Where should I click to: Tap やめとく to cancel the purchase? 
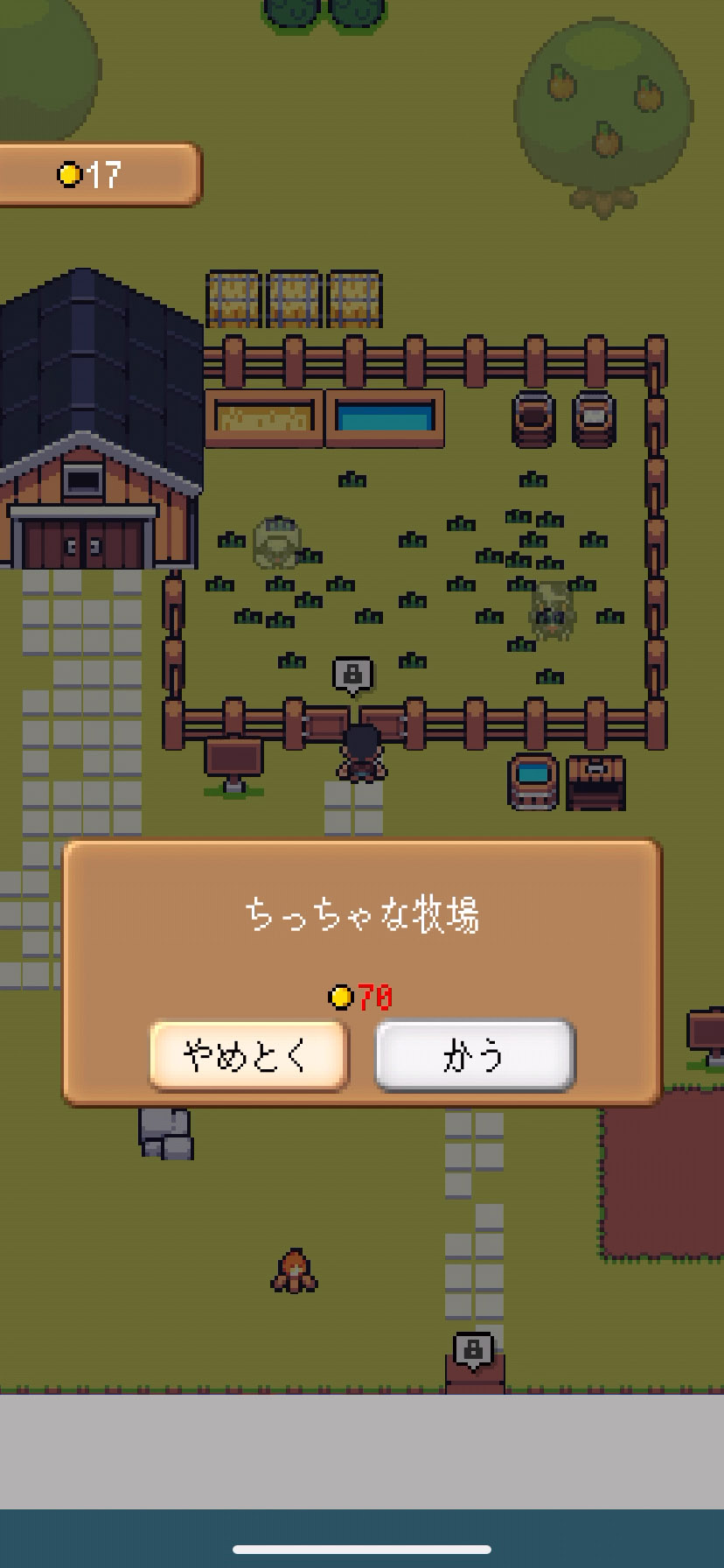click(x=248, y=1055)
